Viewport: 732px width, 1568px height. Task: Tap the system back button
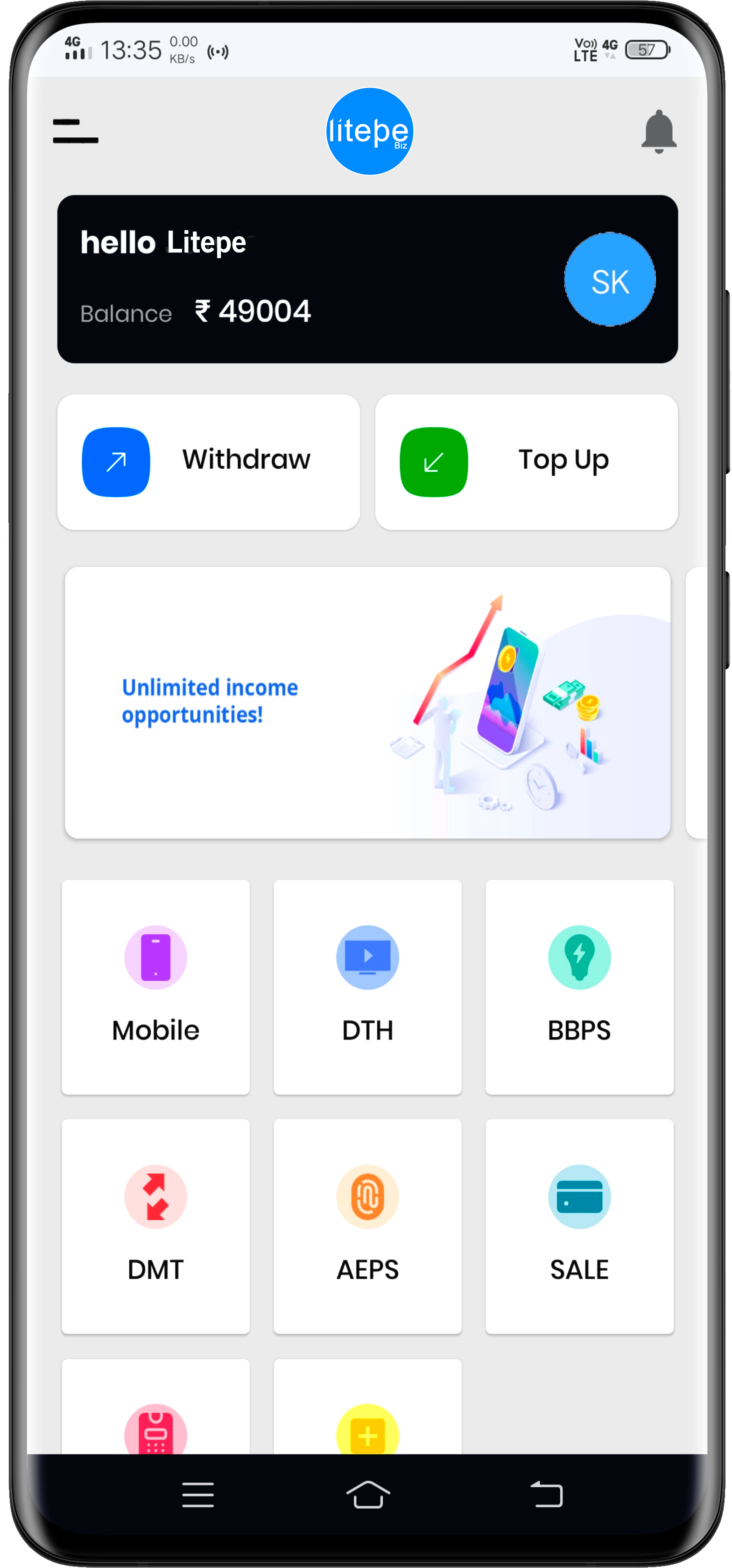tap(546, 1495)
